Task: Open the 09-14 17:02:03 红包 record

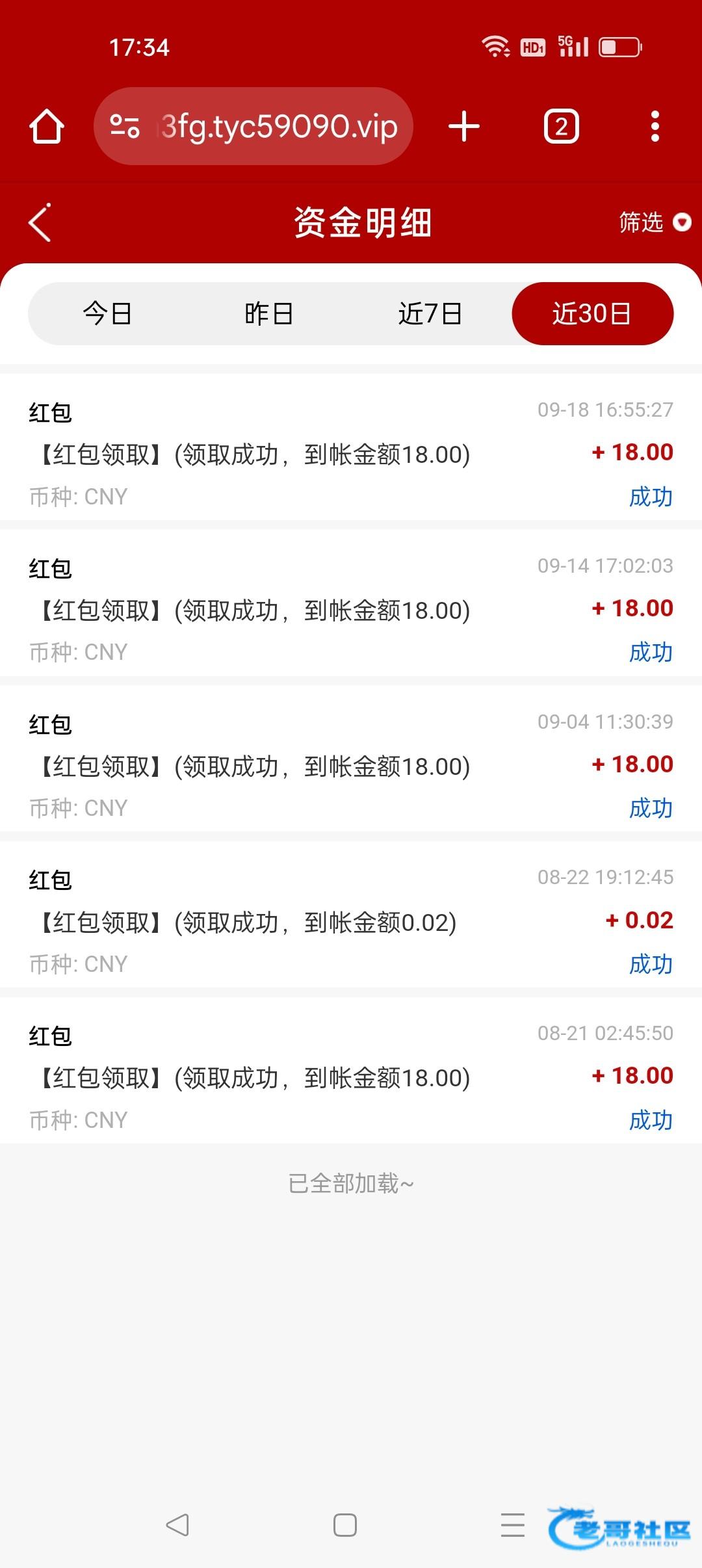Action: pyautogui.click(x=351, y=609)
